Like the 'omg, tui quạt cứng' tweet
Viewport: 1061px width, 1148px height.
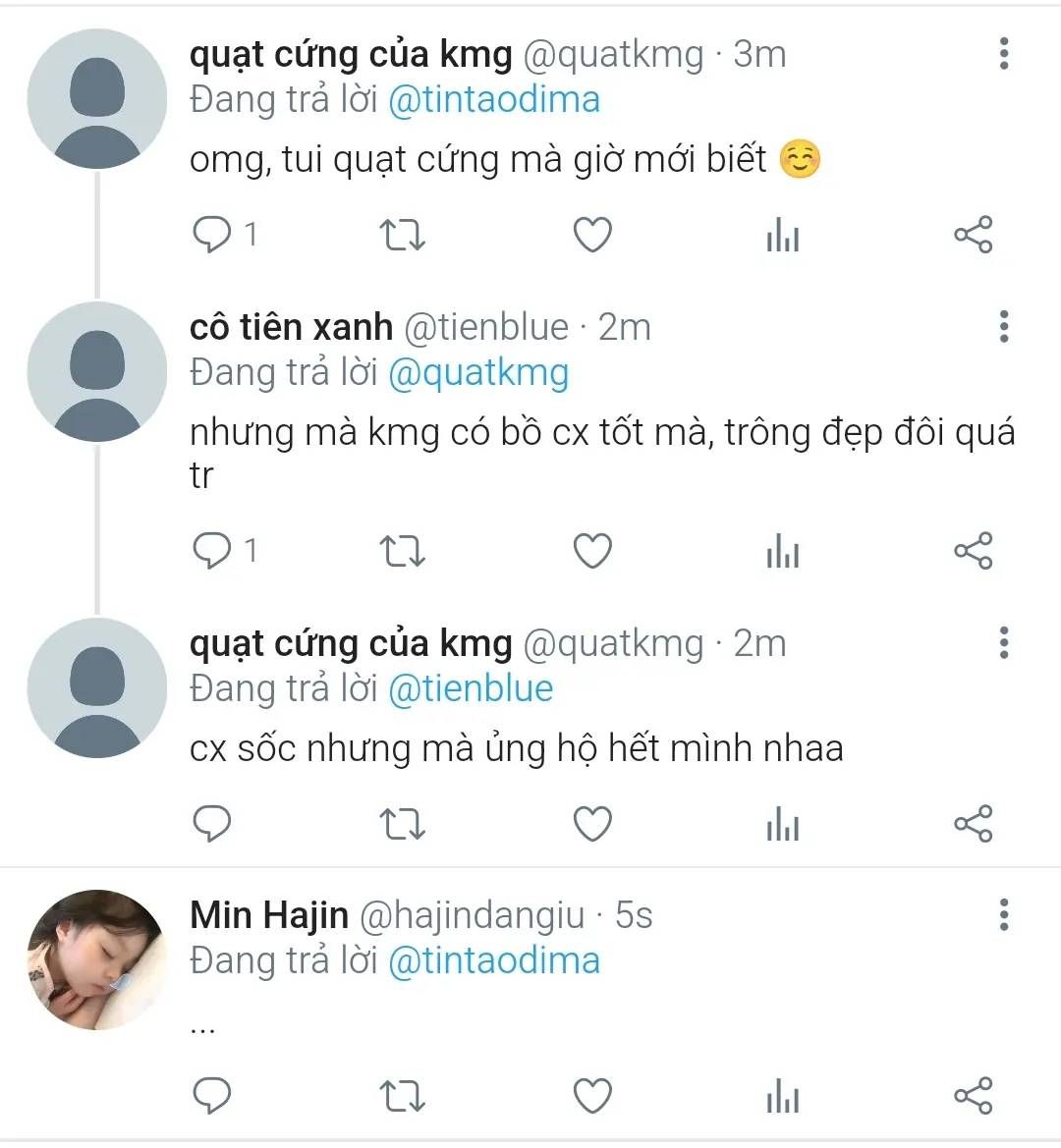tap(592, 235)
